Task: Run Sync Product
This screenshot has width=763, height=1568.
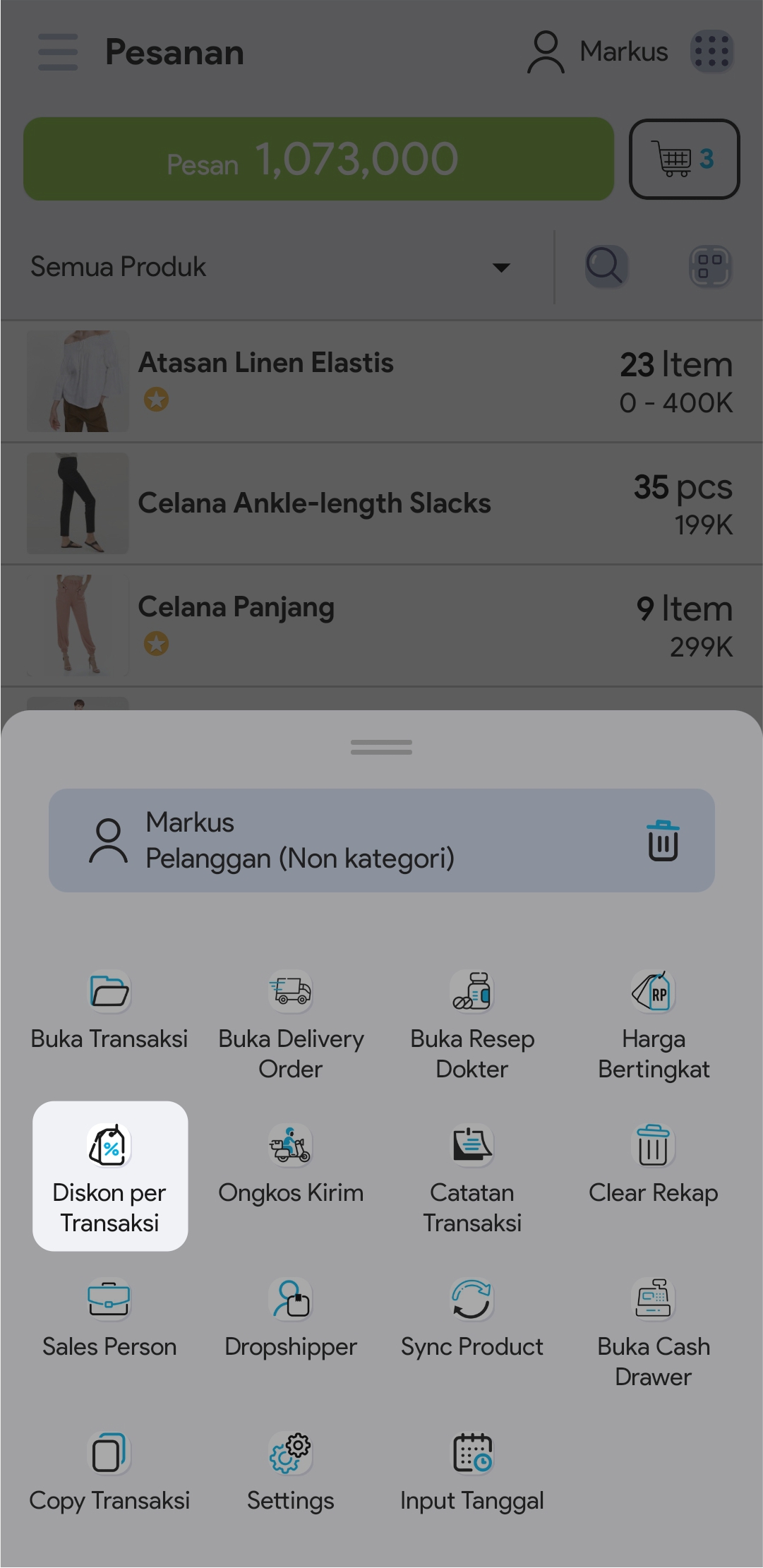Action: coord(472,1317)
